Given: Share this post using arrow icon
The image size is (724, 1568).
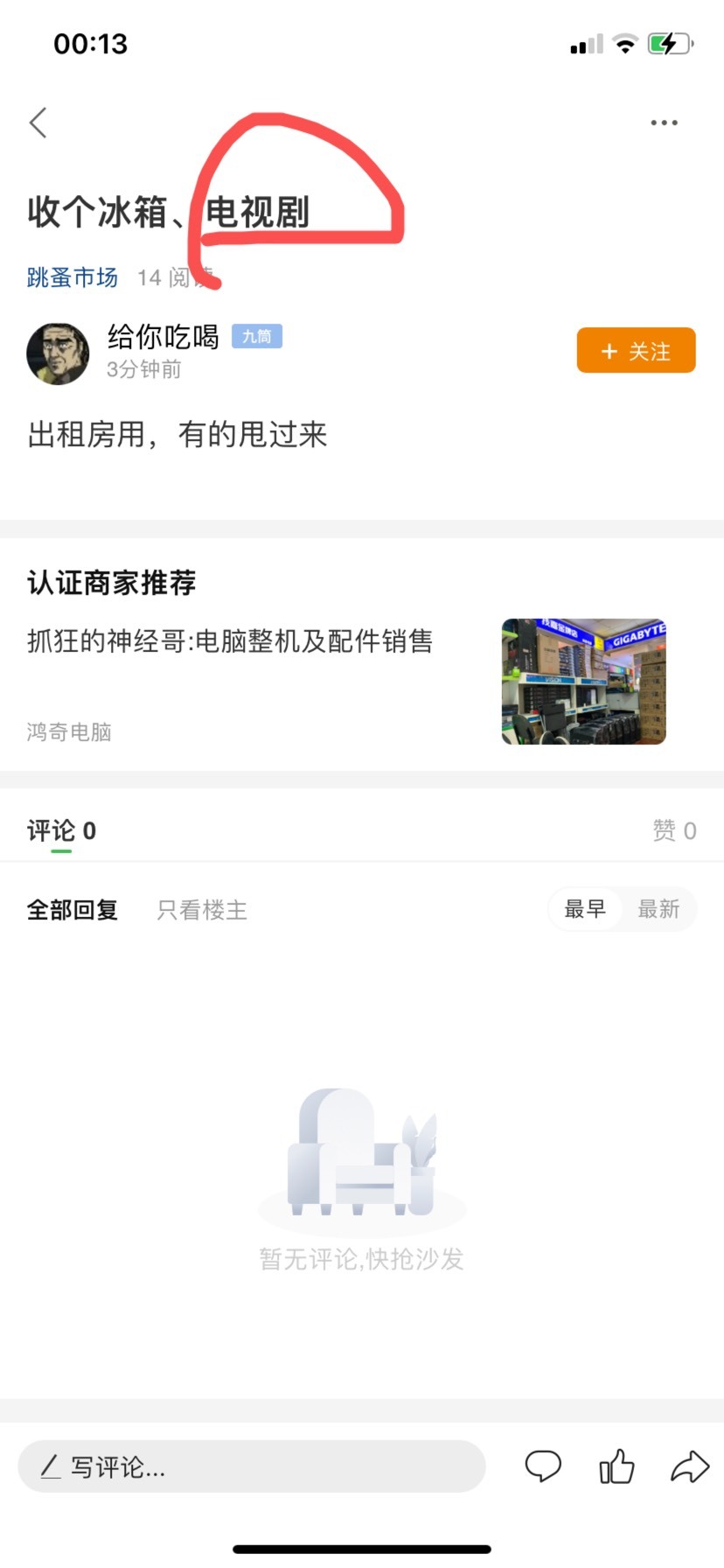Looking at the screenshot, I should click(690, 1466).
